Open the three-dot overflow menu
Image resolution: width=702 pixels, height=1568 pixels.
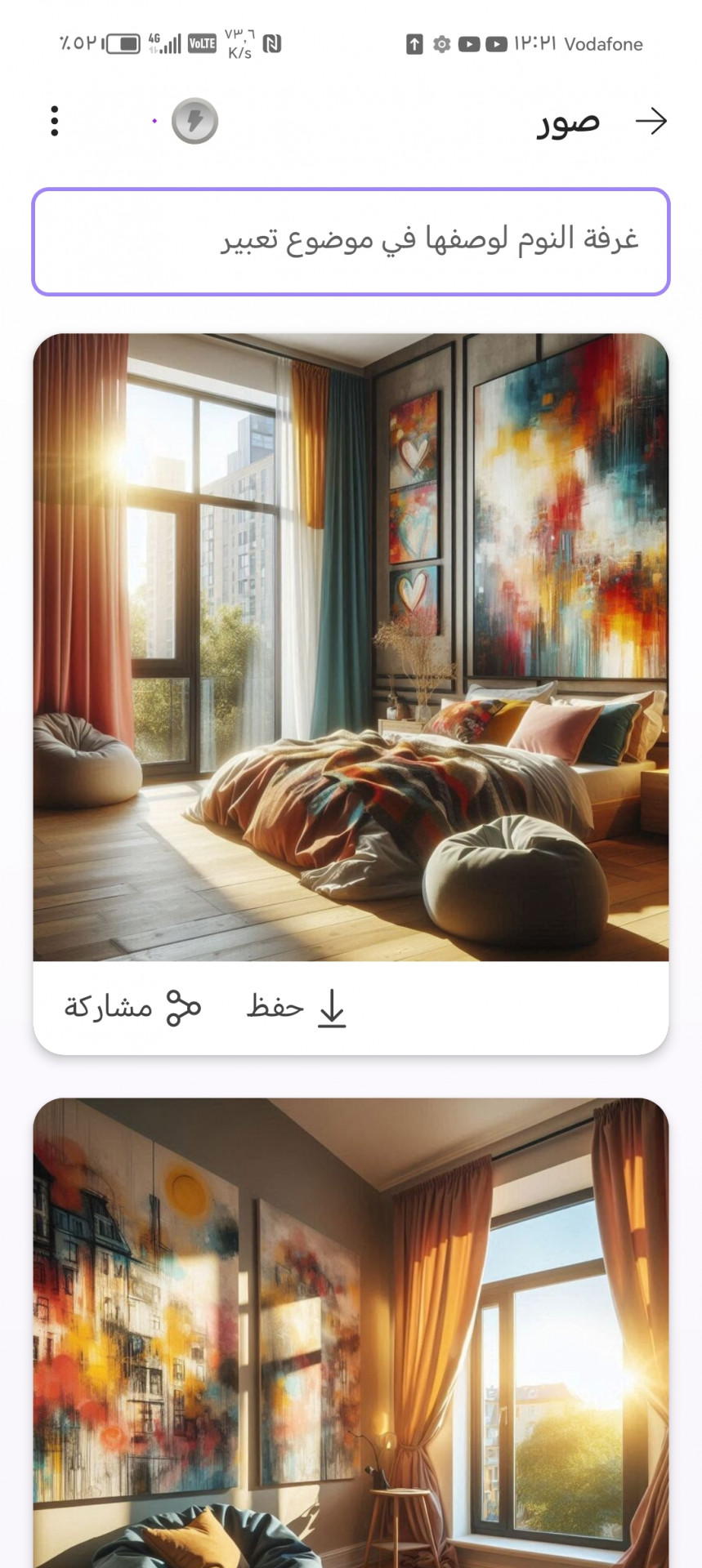(55, 121)
